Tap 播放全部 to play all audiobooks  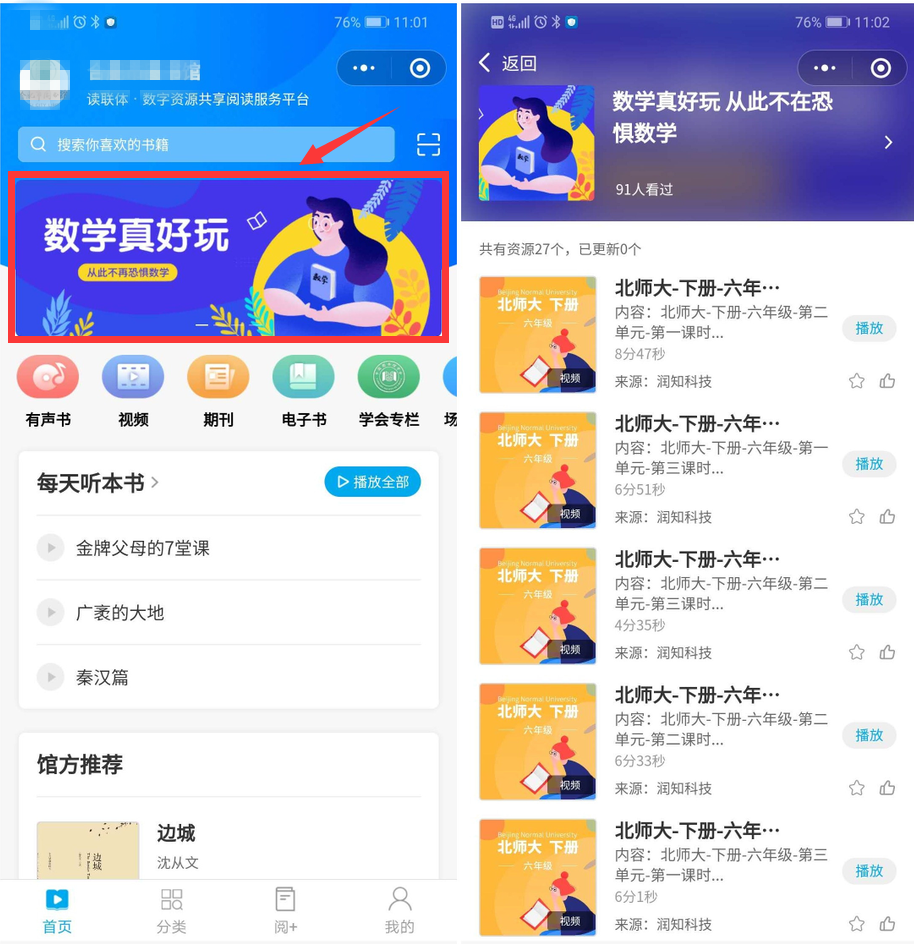click(x=372, y=481)
